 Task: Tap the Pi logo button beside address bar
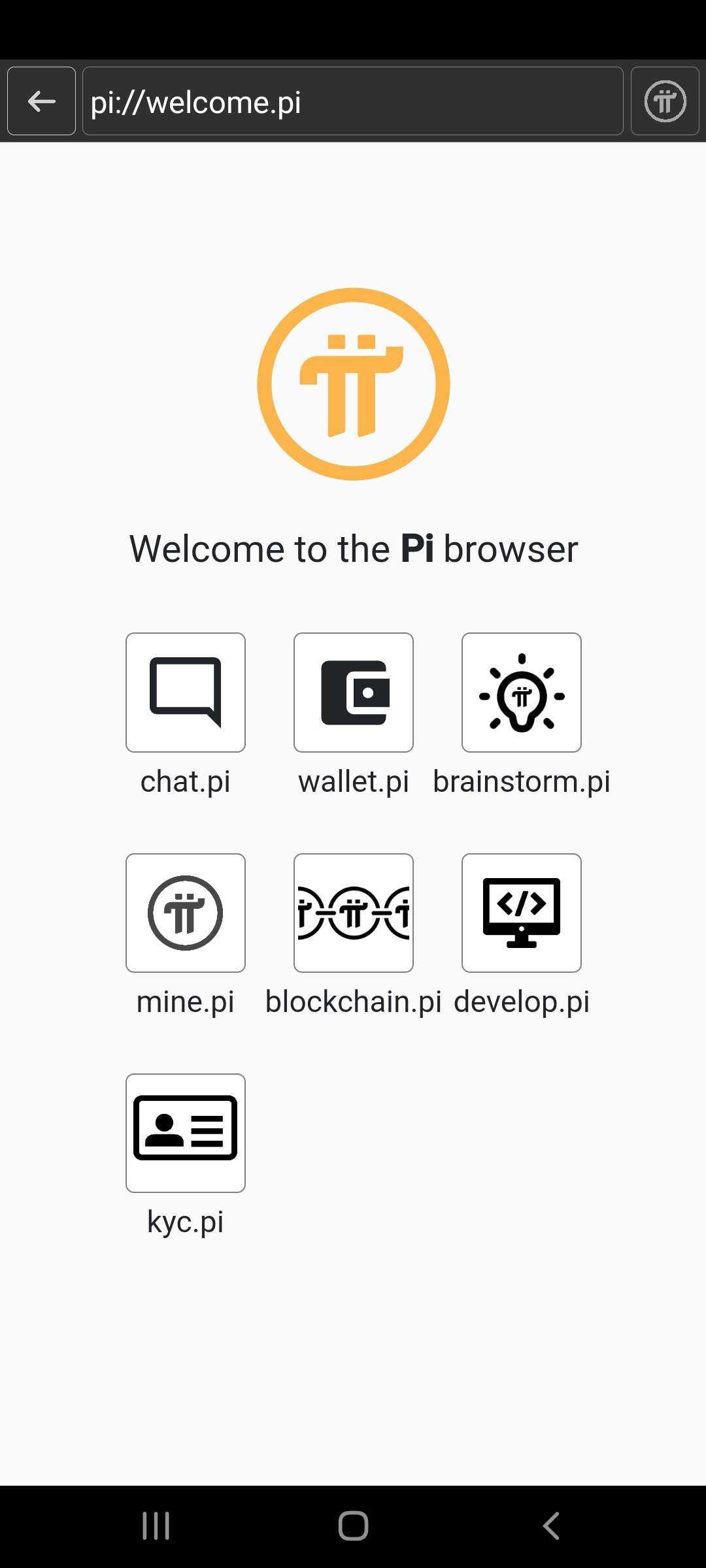[x=665, y=101]
